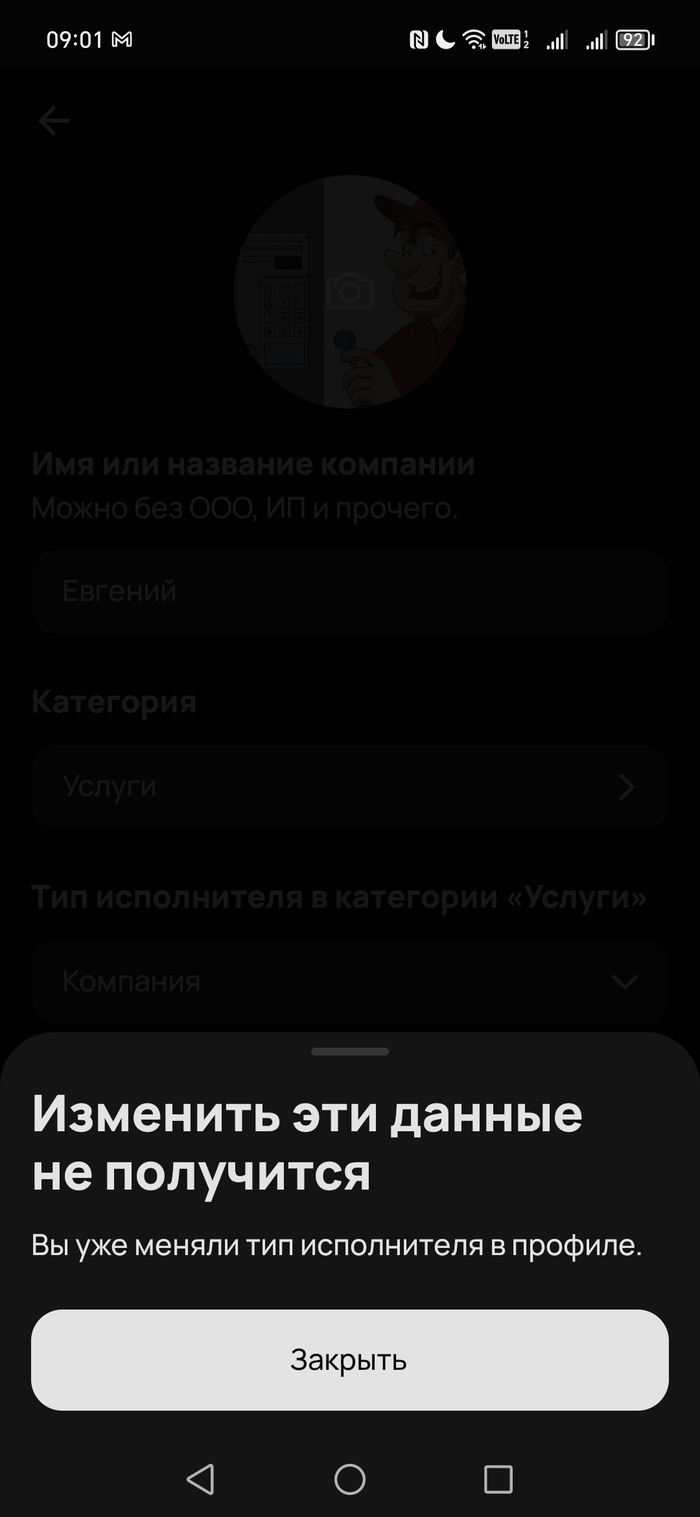Go back with system navigation button
Viewport: 700px width, 1517px height.
tap(201, 1479)
